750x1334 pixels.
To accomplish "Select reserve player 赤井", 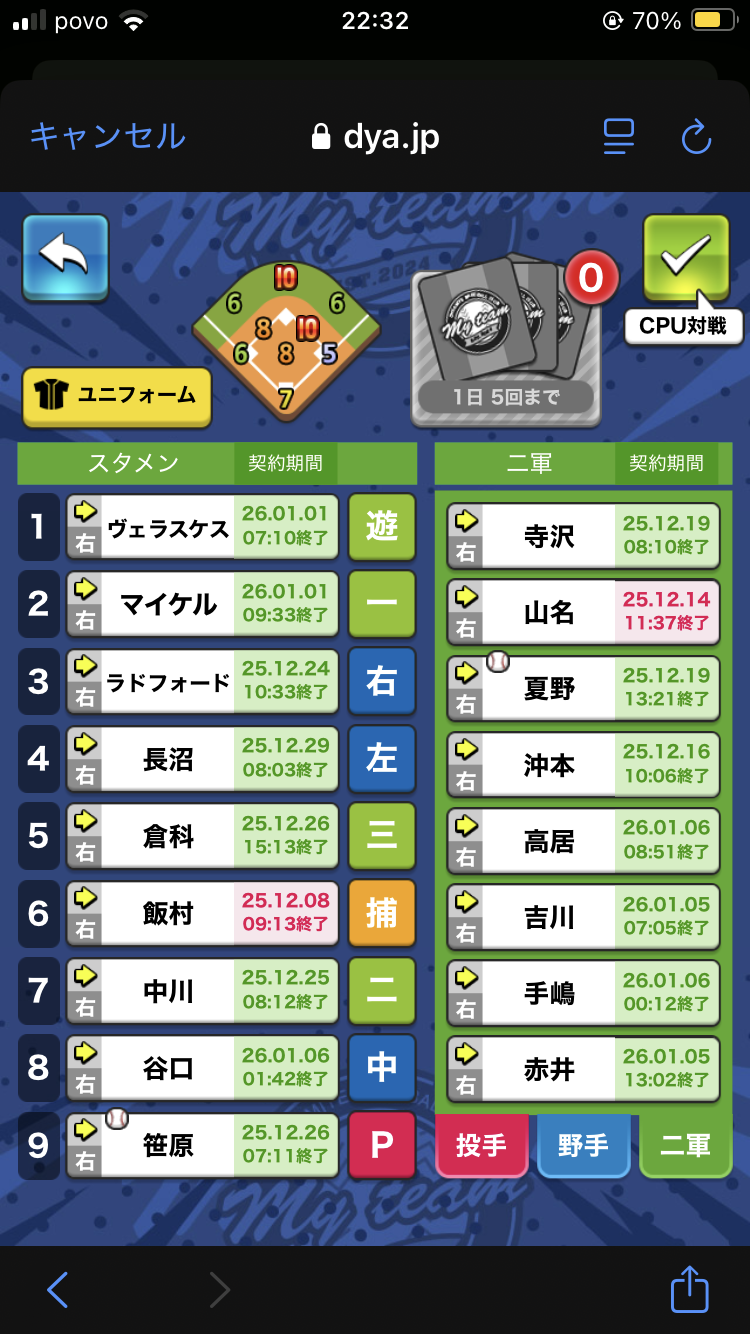I will point(583,1069).
